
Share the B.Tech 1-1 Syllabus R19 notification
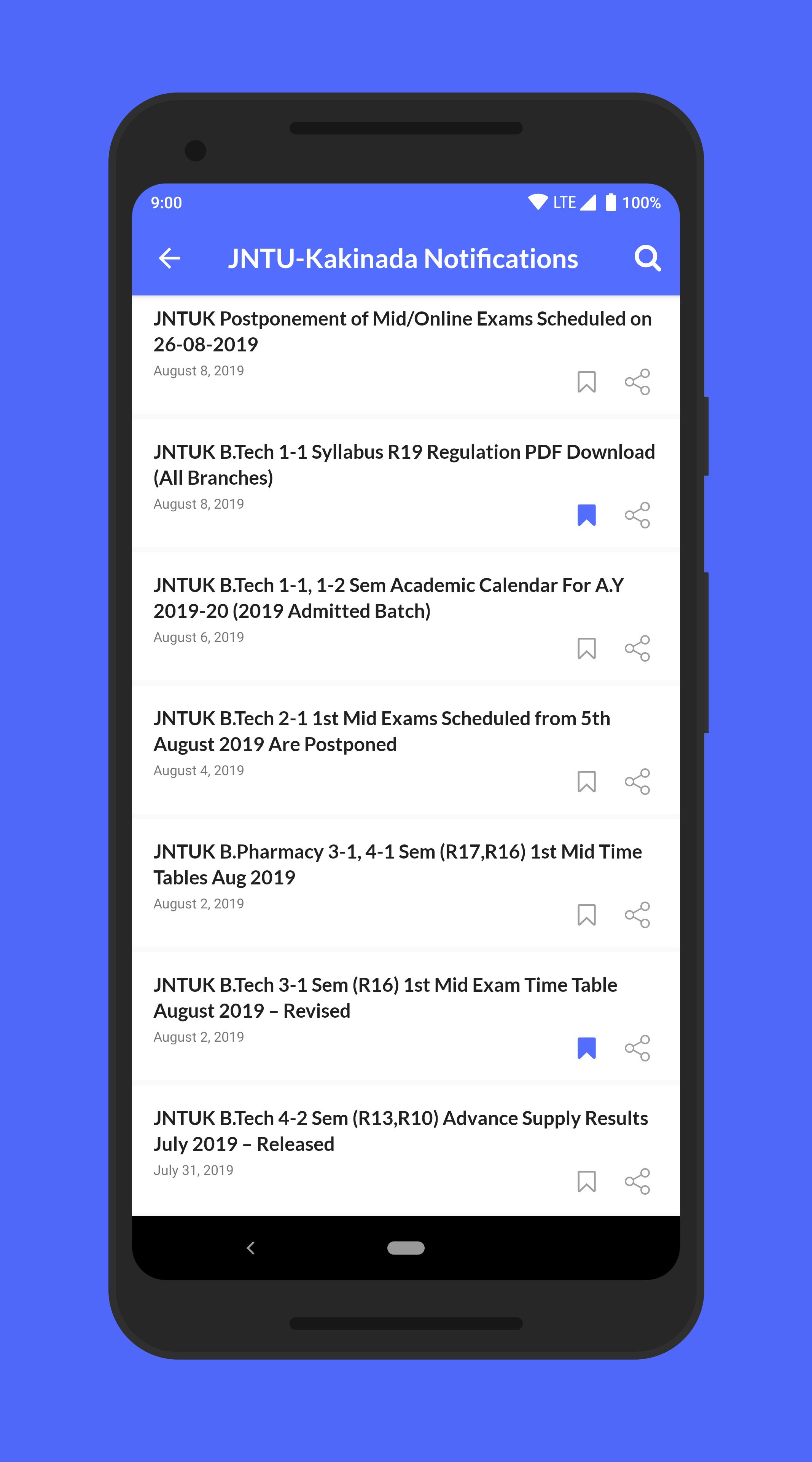pyautogui.click(x=637, y=516)
